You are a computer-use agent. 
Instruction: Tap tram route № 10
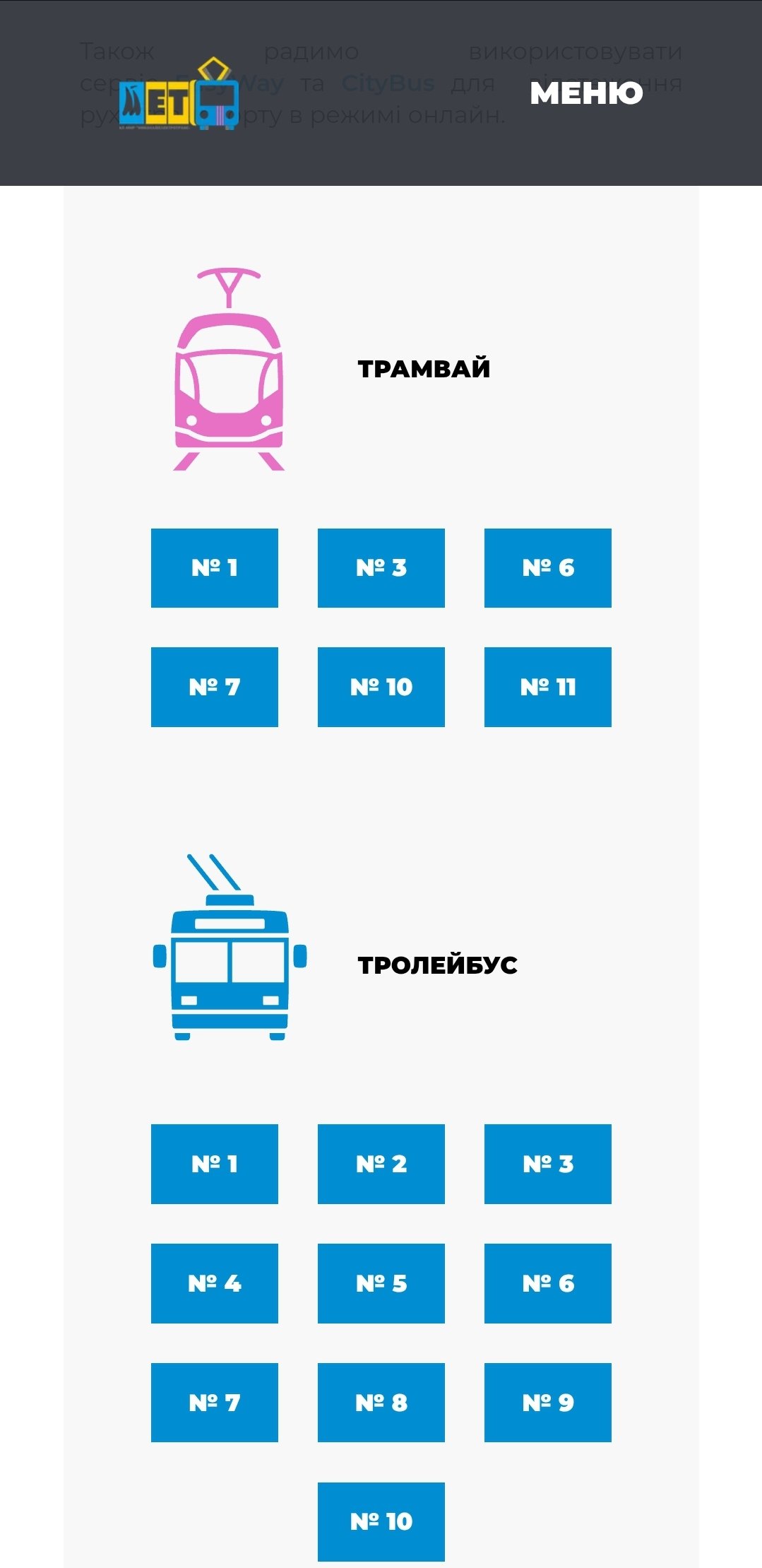point(381,687)
